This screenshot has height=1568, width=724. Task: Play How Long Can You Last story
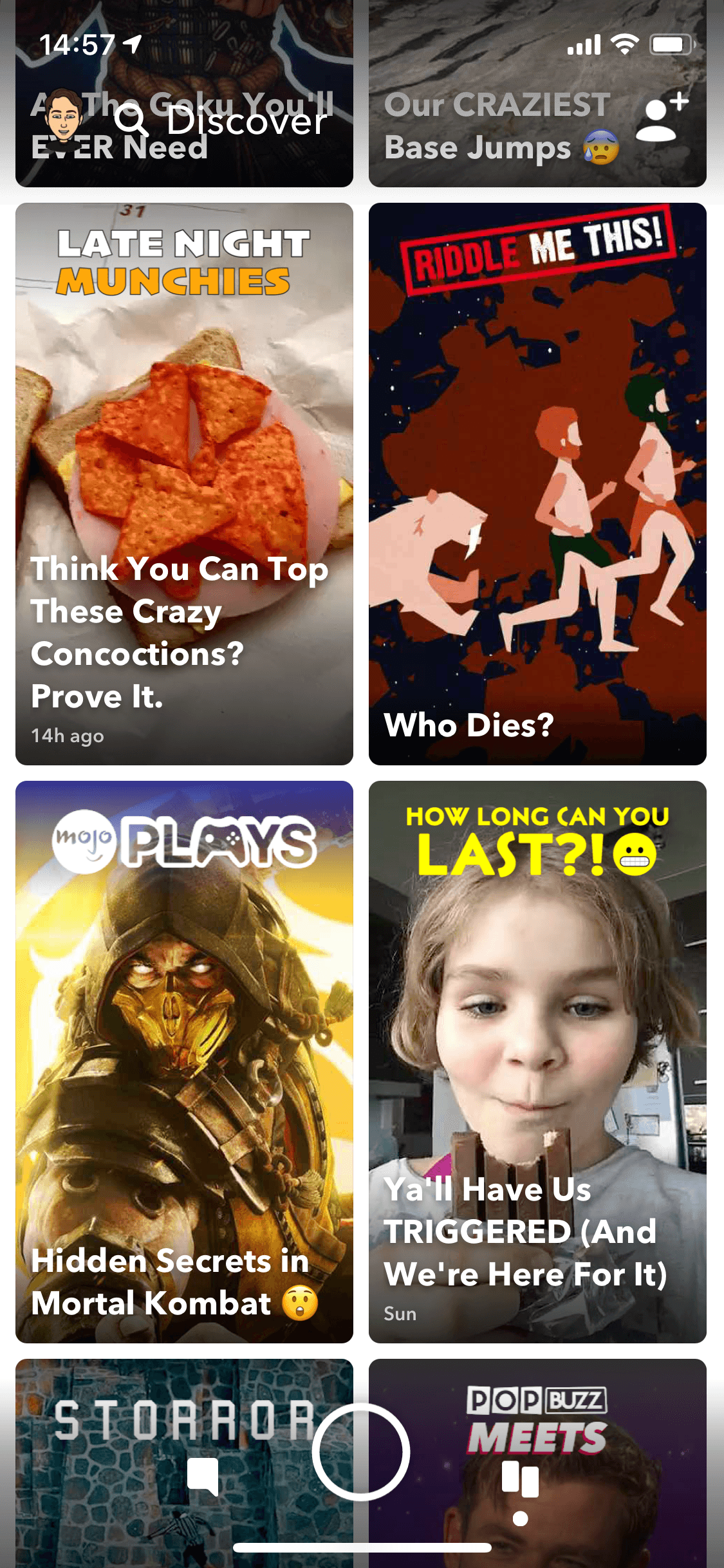click(537, 1061)
